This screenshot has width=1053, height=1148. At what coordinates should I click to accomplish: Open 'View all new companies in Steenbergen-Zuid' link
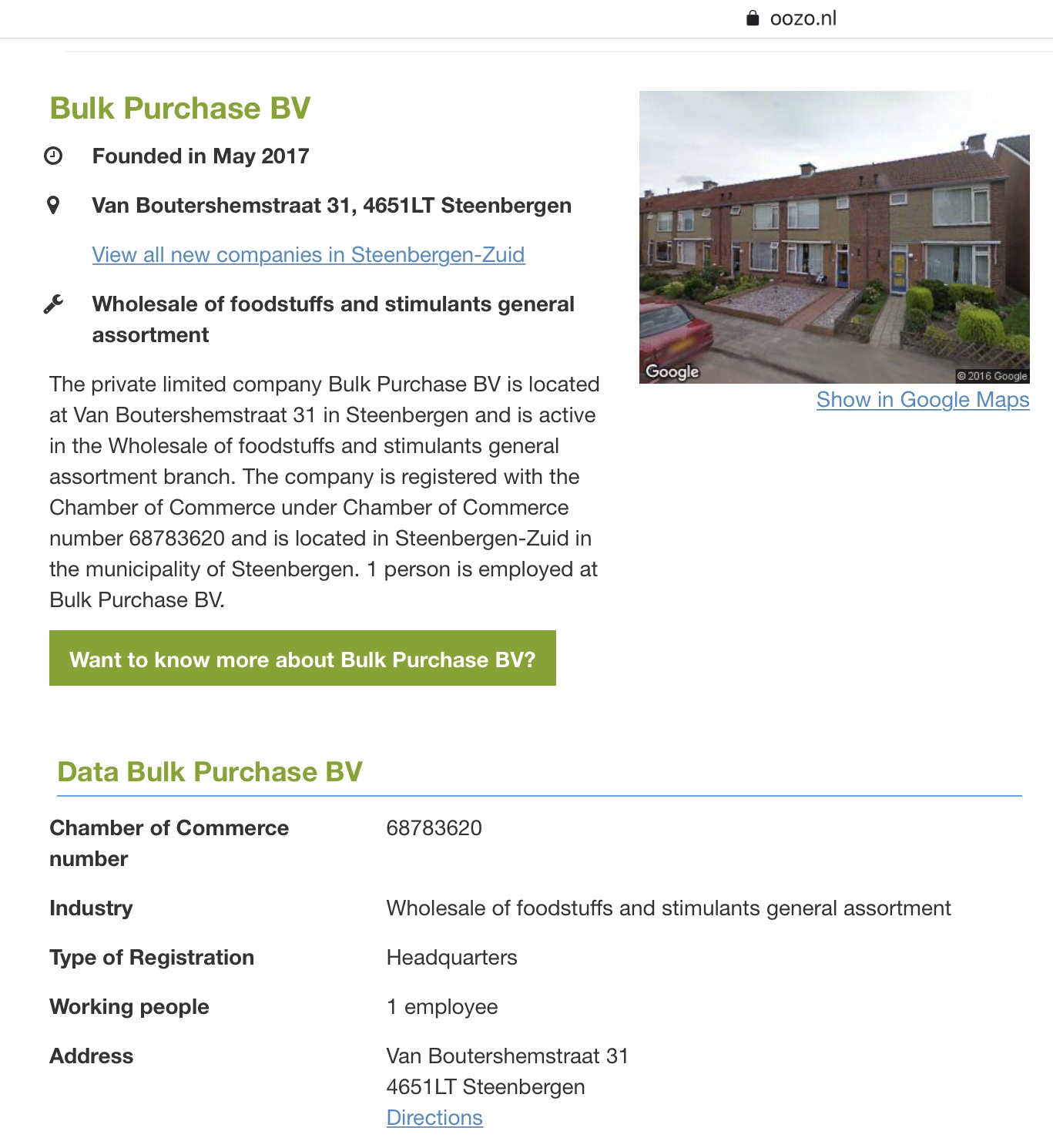pos(308,255)
